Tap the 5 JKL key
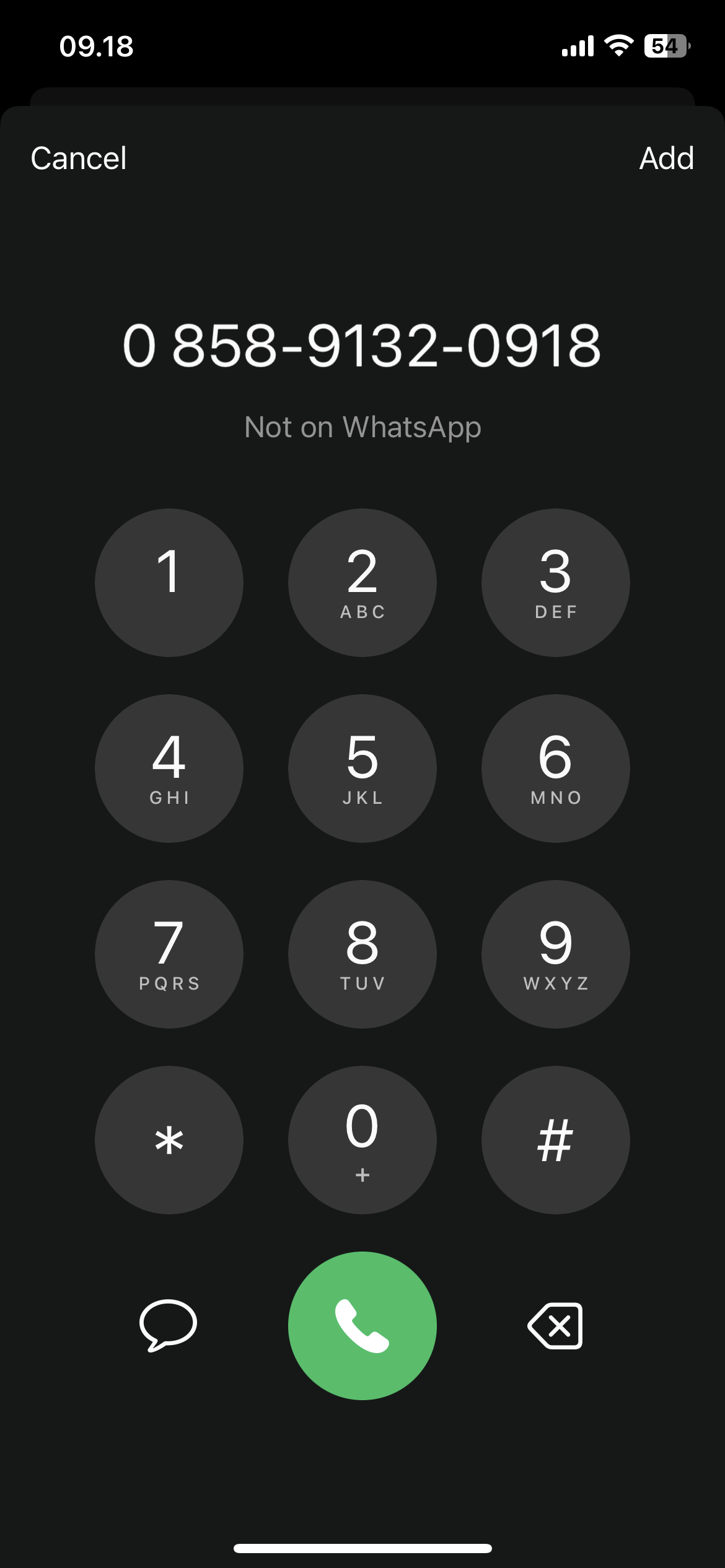725x1568 pixels. (362, 768)
